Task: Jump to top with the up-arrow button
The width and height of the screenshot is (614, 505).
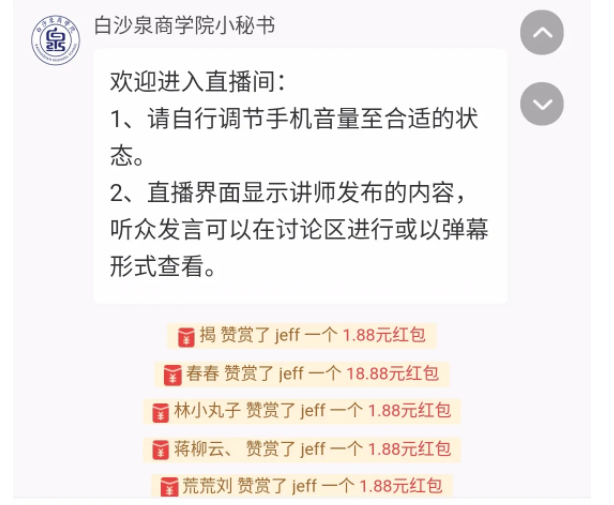Action: coord(542,33)
